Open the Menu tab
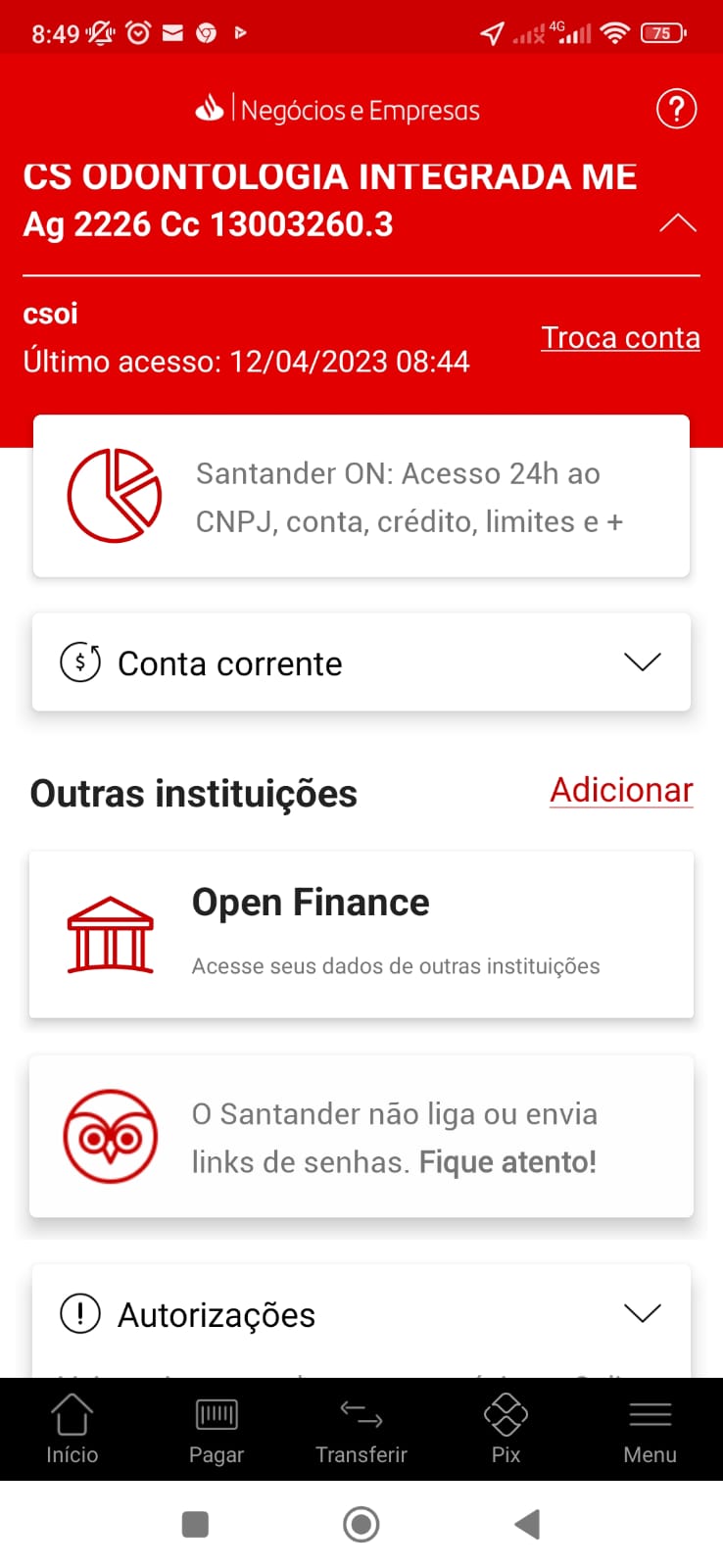The image size is (723, 1568). (650, 1429)
